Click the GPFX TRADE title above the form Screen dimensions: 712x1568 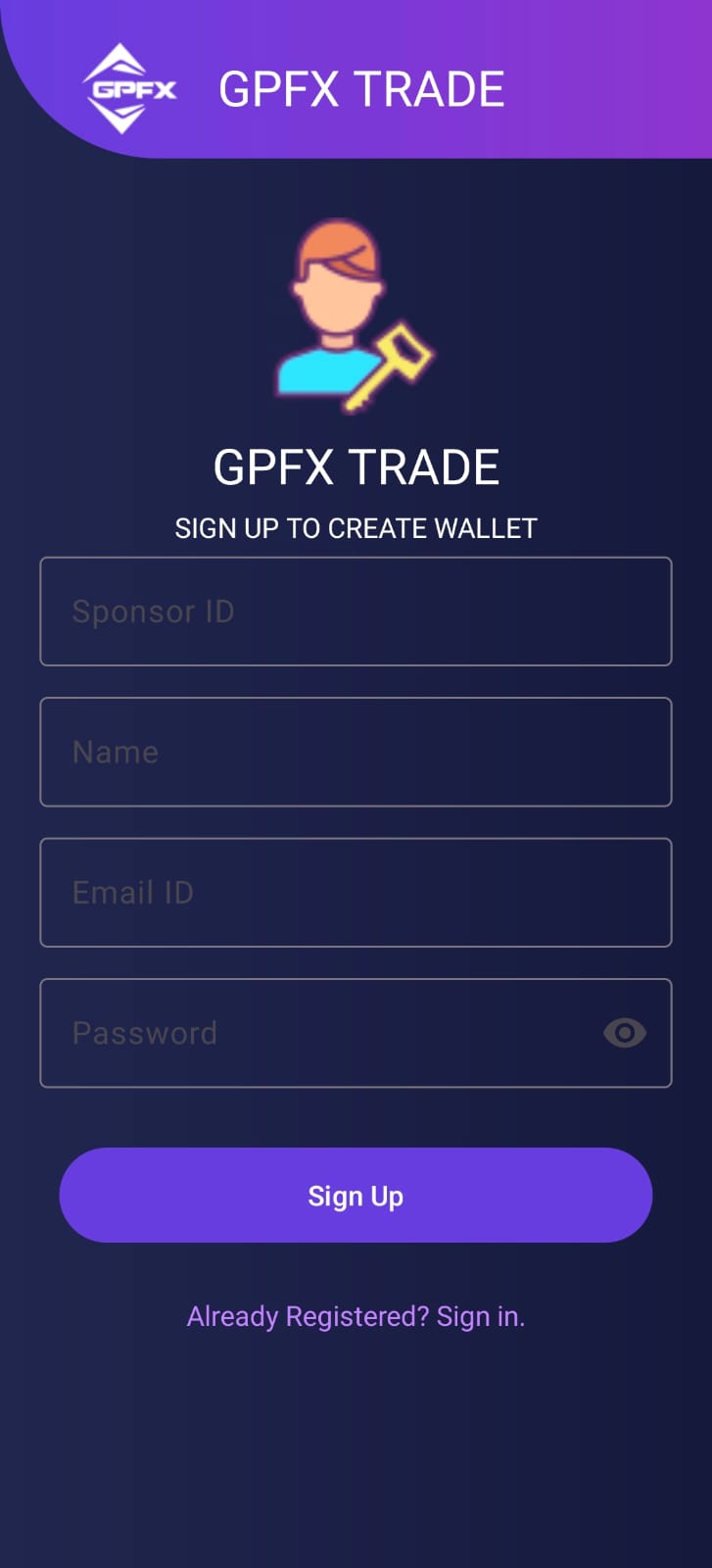[356, 467]
